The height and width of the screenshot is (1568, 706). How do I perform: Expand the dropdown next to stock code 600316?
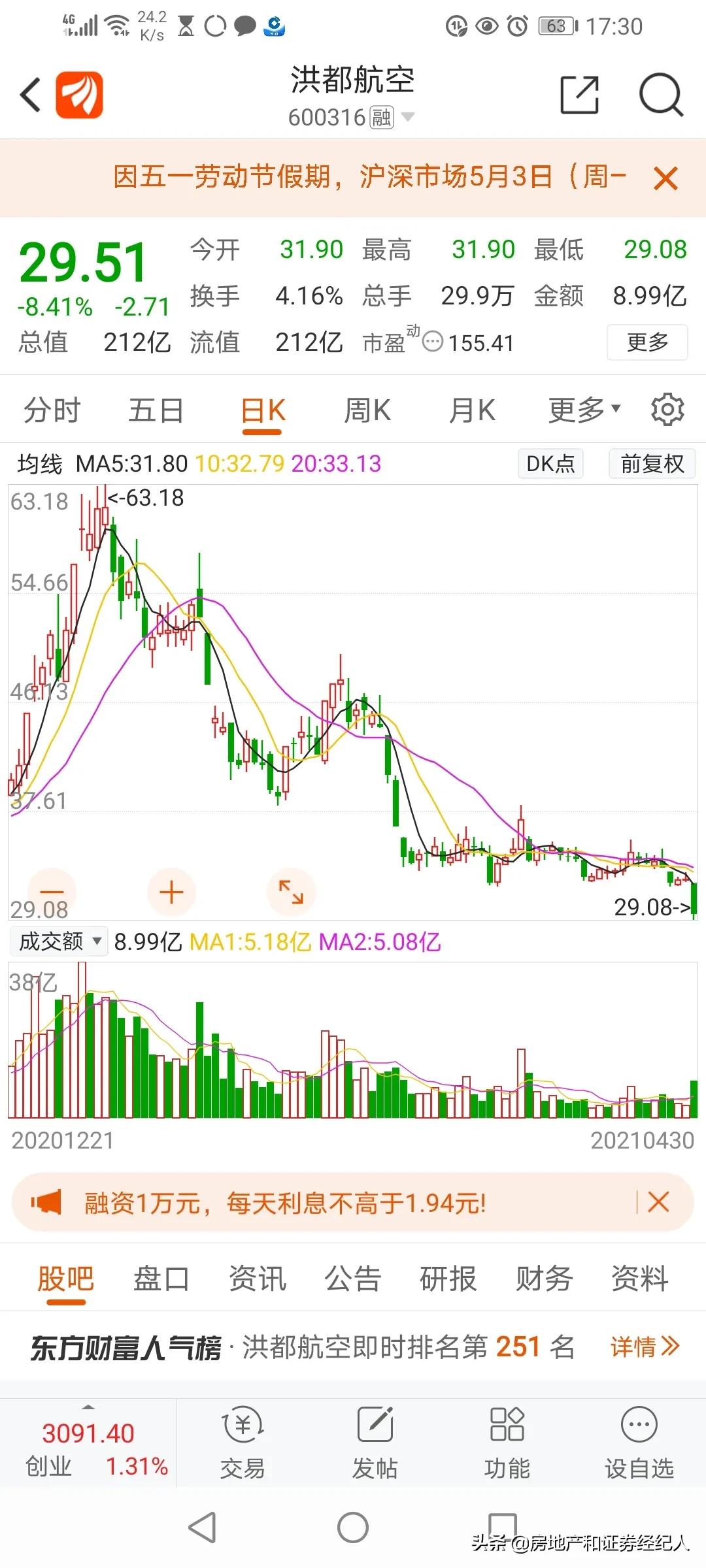click(407, 118)
